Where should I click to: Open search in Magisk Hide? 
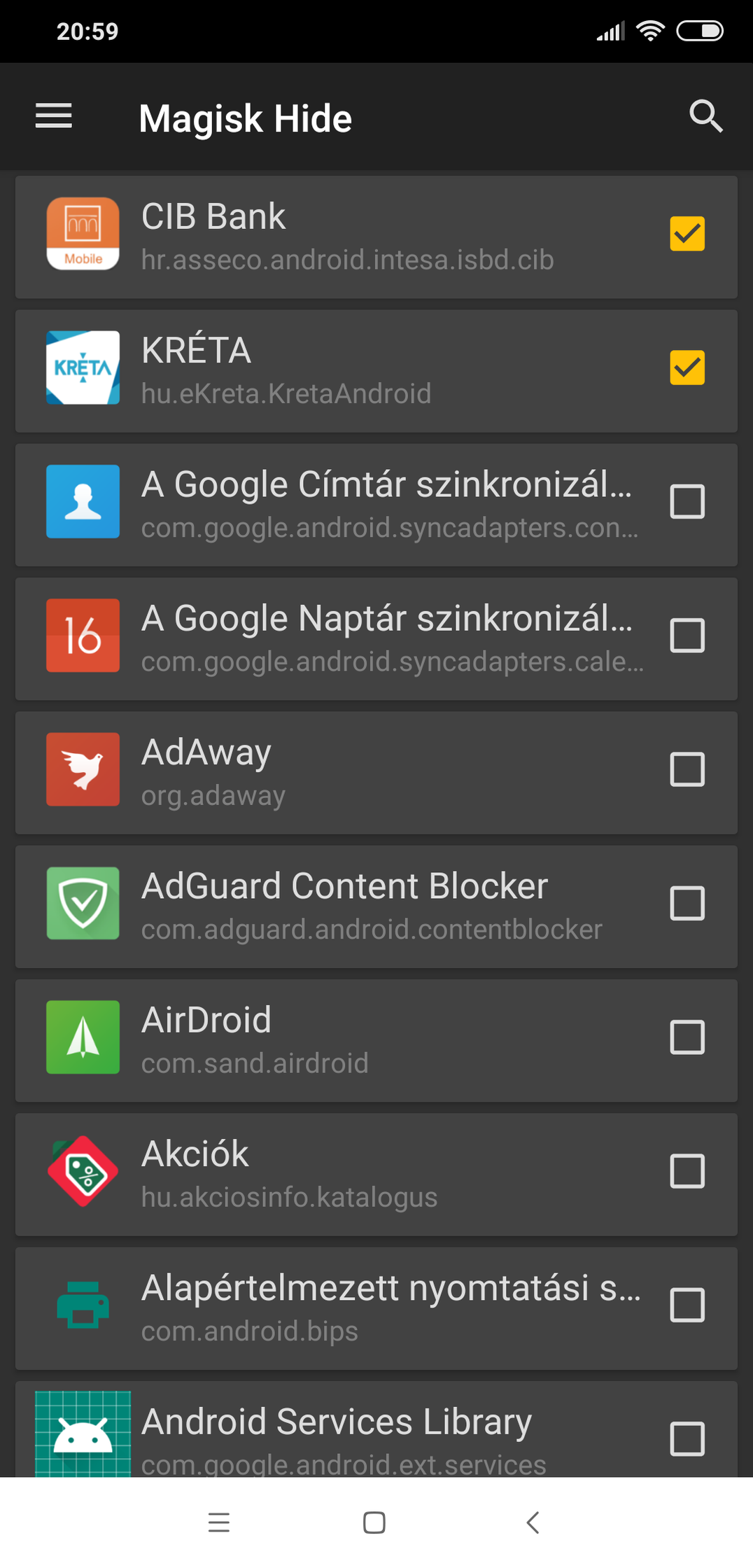pos(705,116)
